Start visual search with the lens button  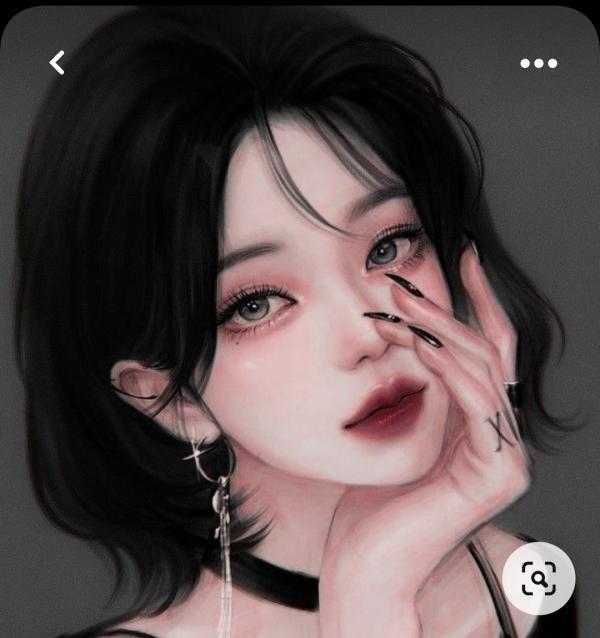pyautogui.click(x=539, y=577)
